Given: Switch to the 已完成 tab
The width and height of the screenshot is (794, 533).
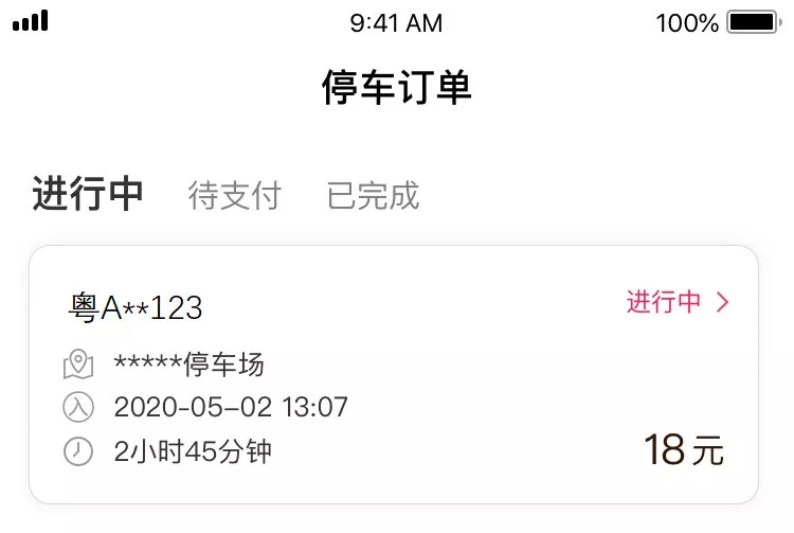Looking at the screenshot, I should [x=372, y=196].
